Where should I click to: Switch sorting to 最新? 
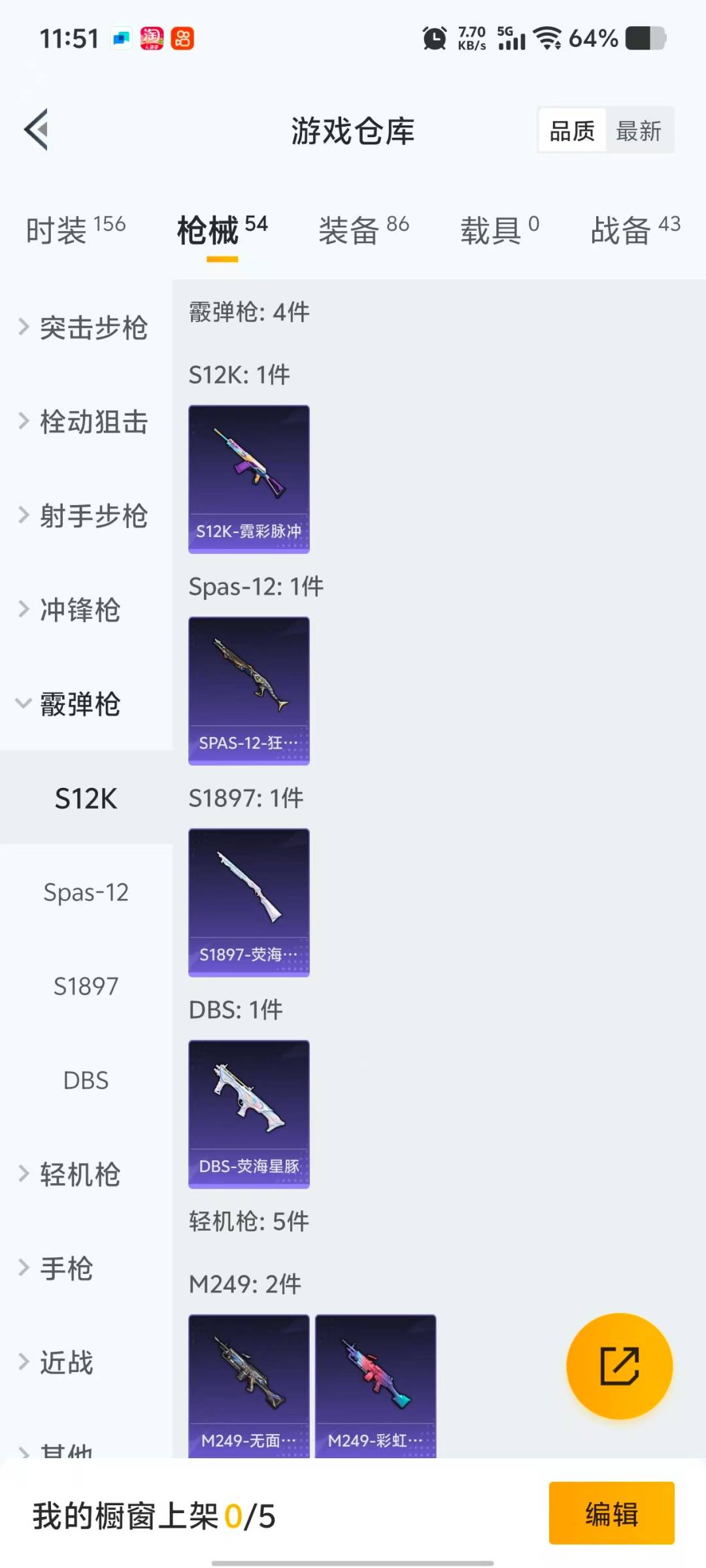[x=639, y=130]
